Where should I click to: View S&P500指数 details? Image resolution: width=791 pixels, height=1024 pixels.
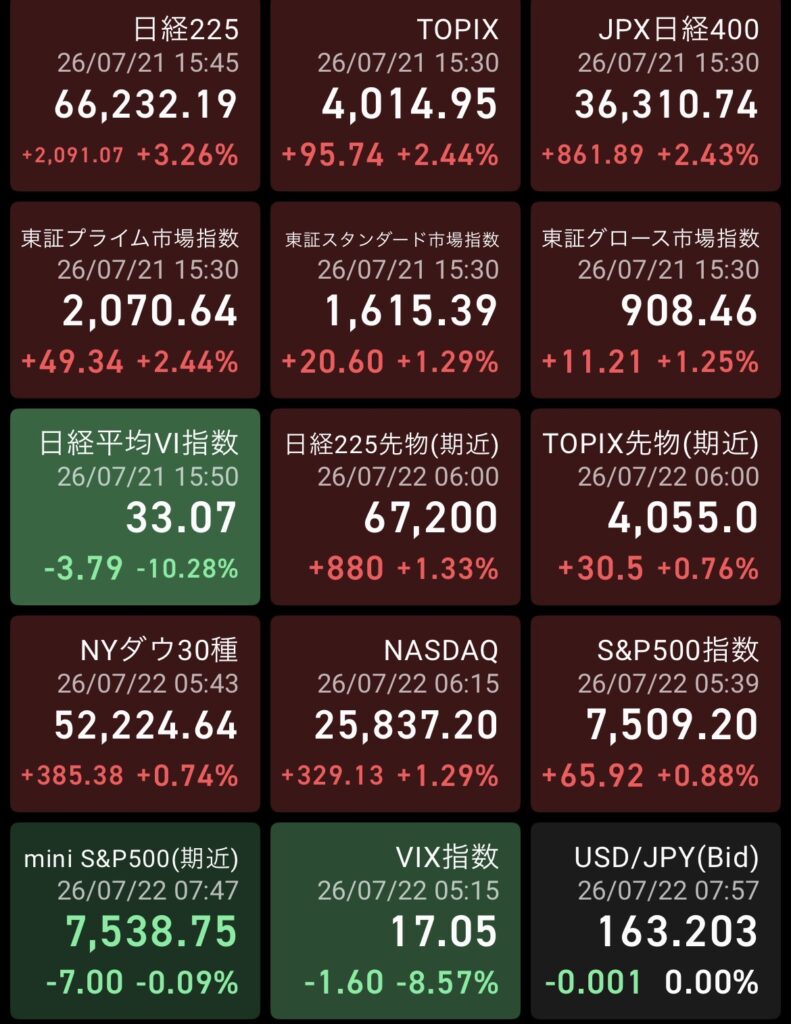click(x=655, y=714)
